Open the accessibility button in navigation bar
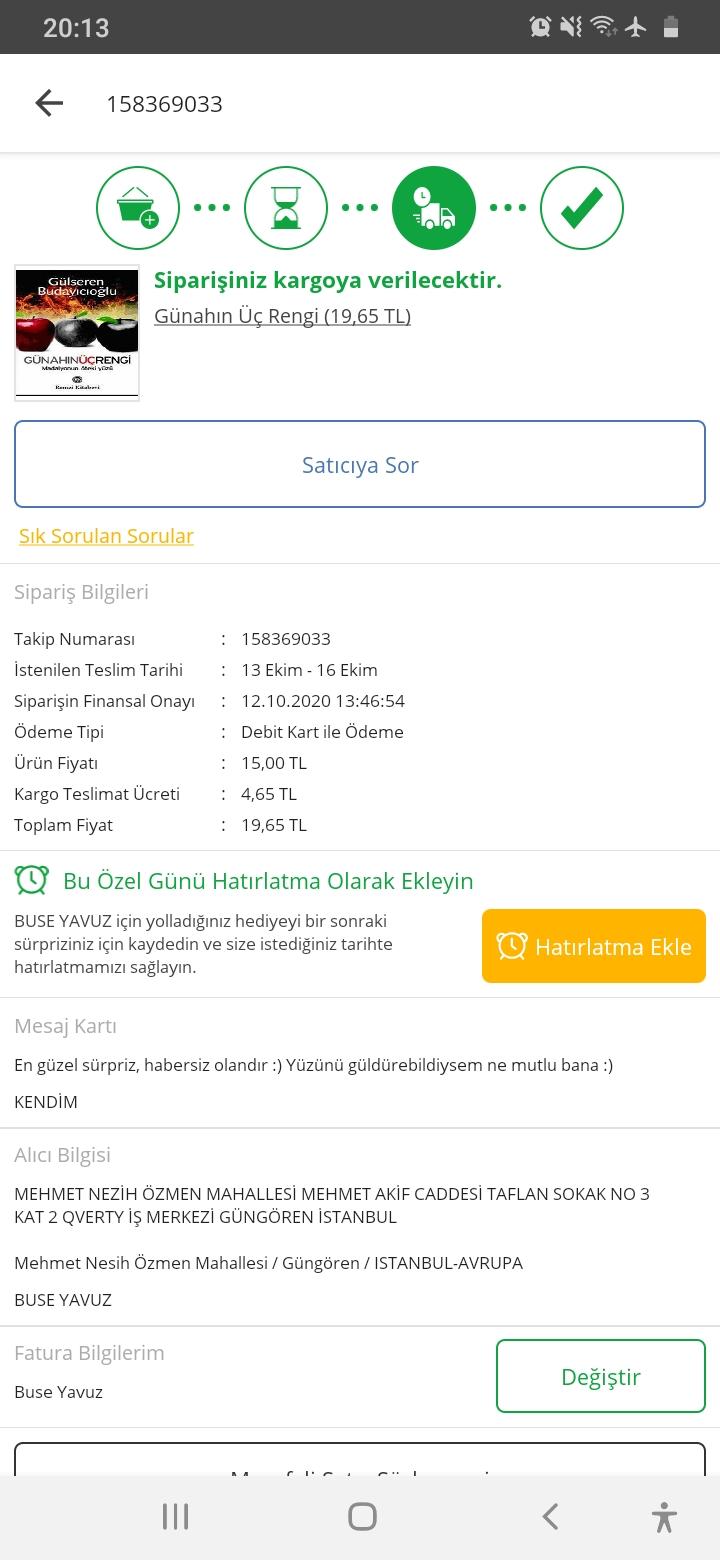720x1560 pixels. (x=664, y=1517)
